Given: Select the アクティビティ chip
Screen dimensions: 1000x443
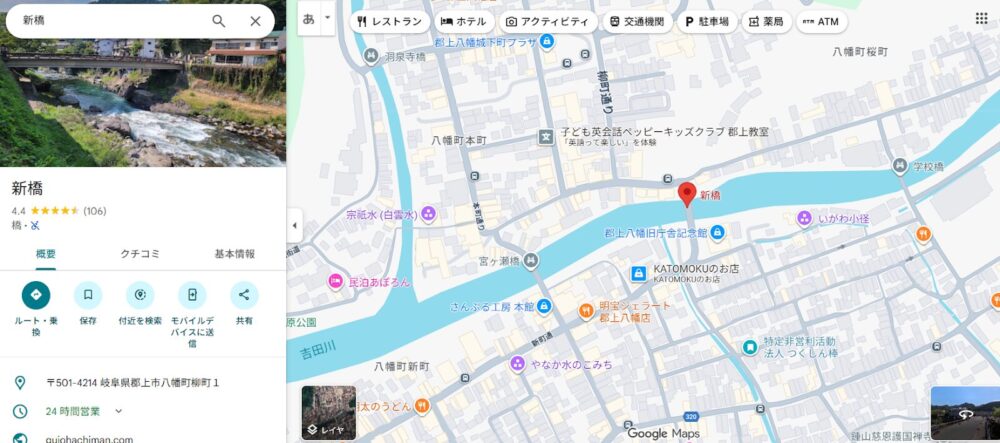Looking at the screenshot, I should pyautogui.click(x=546, y=21).
